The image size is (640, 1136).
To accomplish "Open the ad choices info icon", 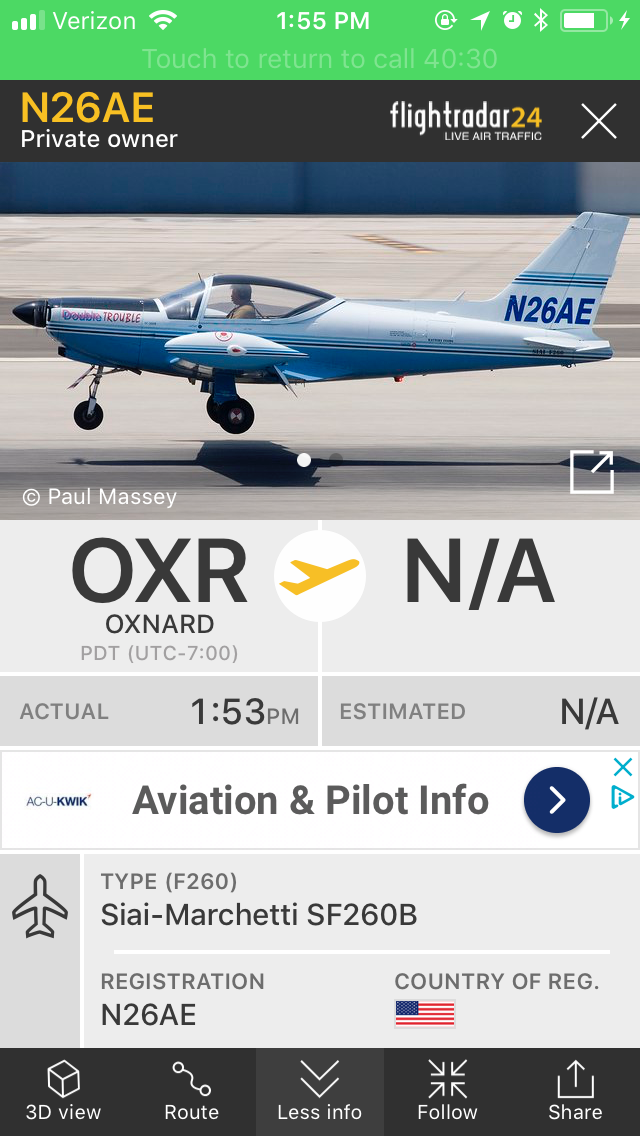I will (x=622, y=797).
